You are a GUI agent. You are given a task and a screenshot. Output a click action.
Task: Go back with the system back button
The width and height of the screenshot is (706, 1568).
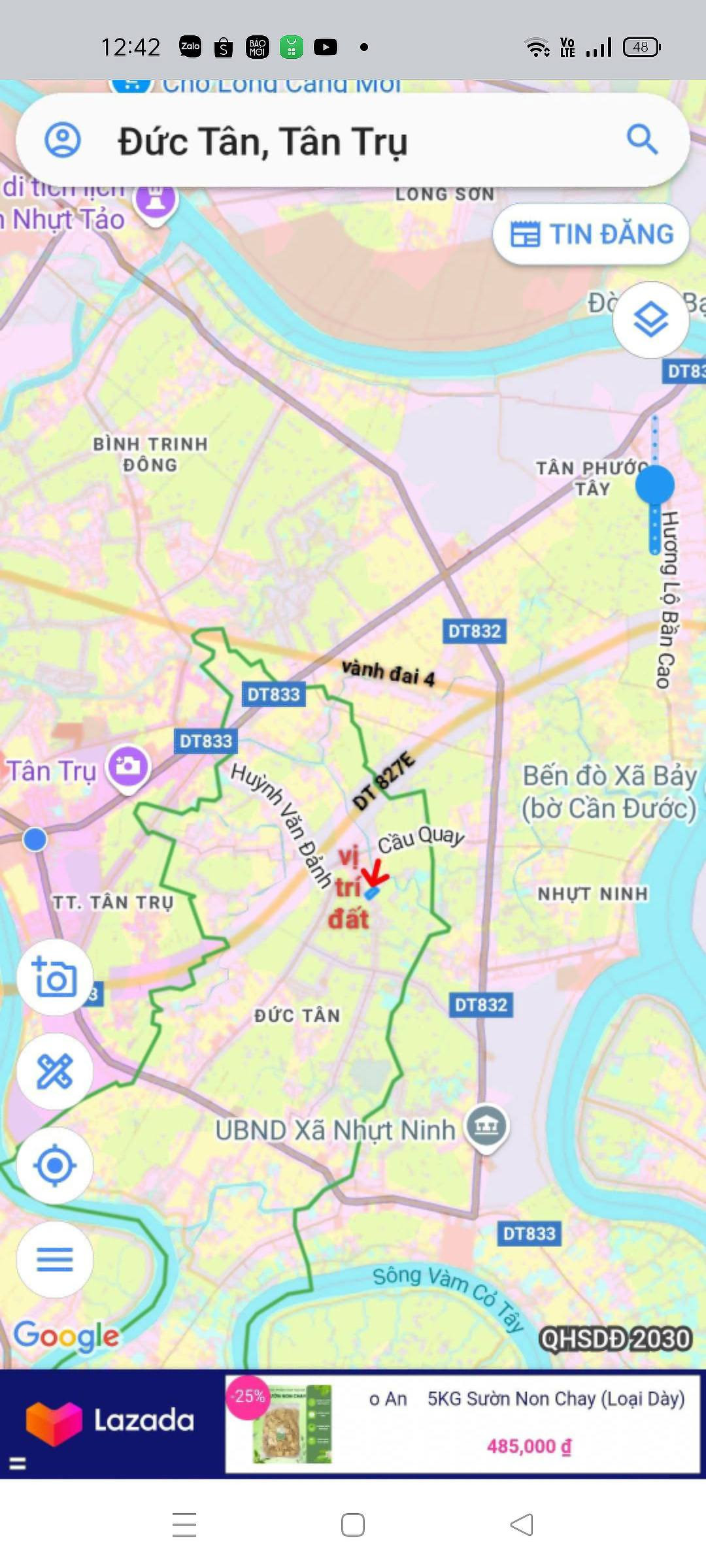pyautogui.click(x=521, y=1525)
